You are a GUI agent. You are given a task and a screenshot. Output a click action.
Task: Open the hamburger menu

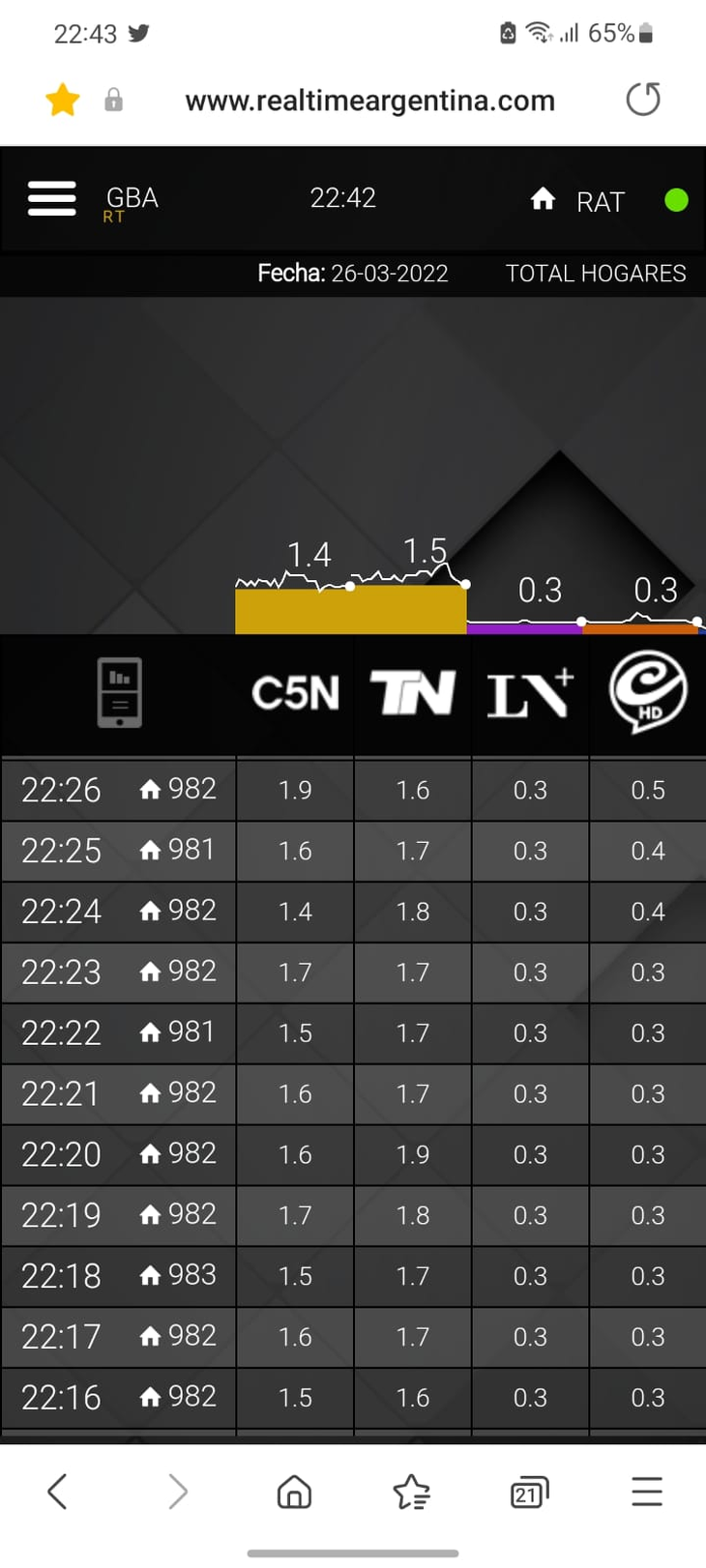(x=52, y=199)
